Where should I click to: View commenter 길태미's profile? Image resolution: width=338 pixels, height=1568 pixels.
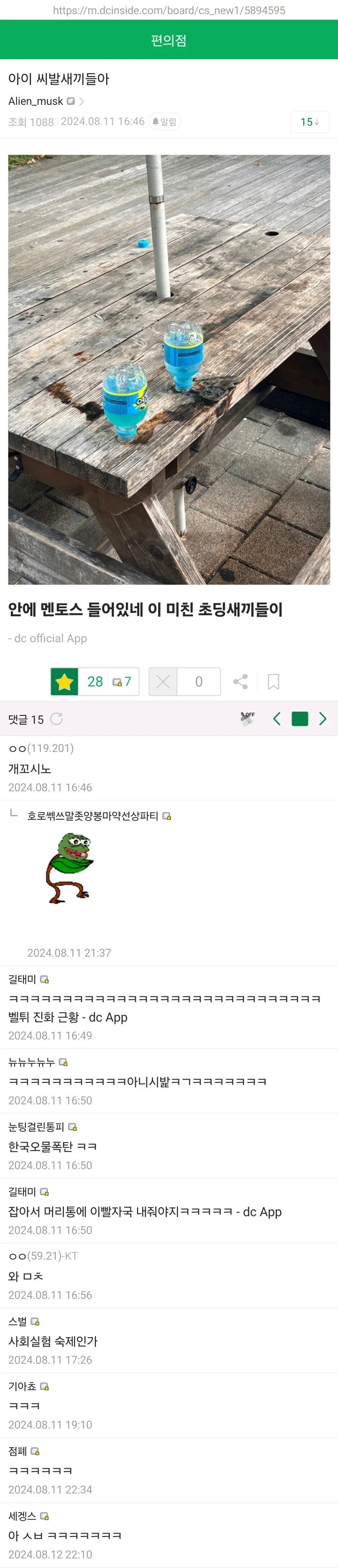click(x=23, y=980)
